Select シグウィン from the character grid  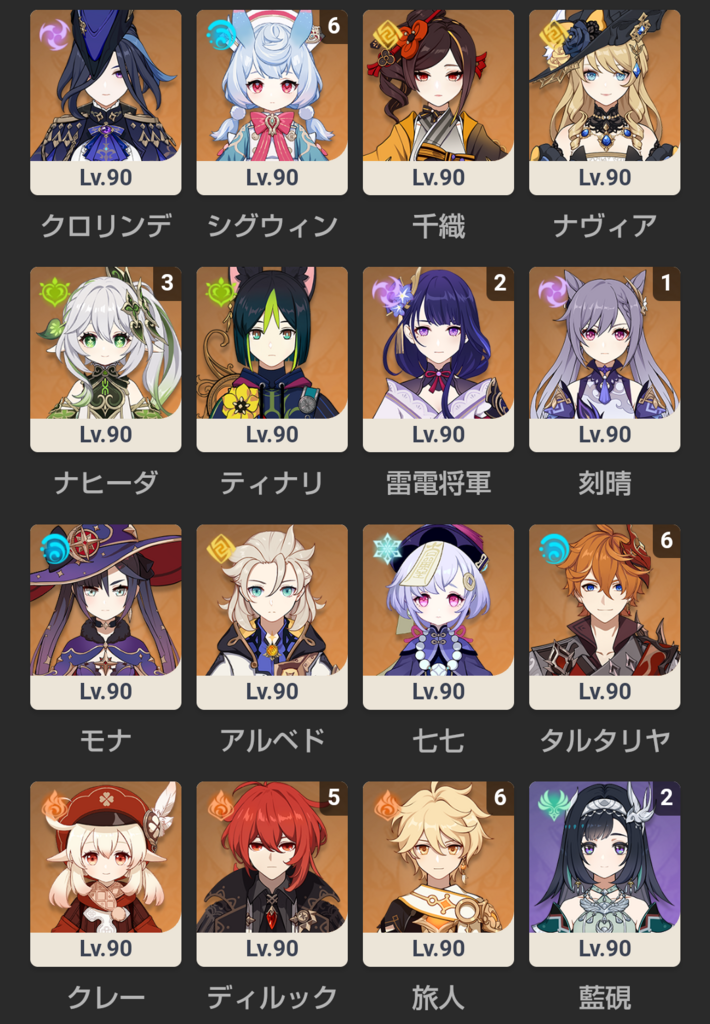point(272,102)
